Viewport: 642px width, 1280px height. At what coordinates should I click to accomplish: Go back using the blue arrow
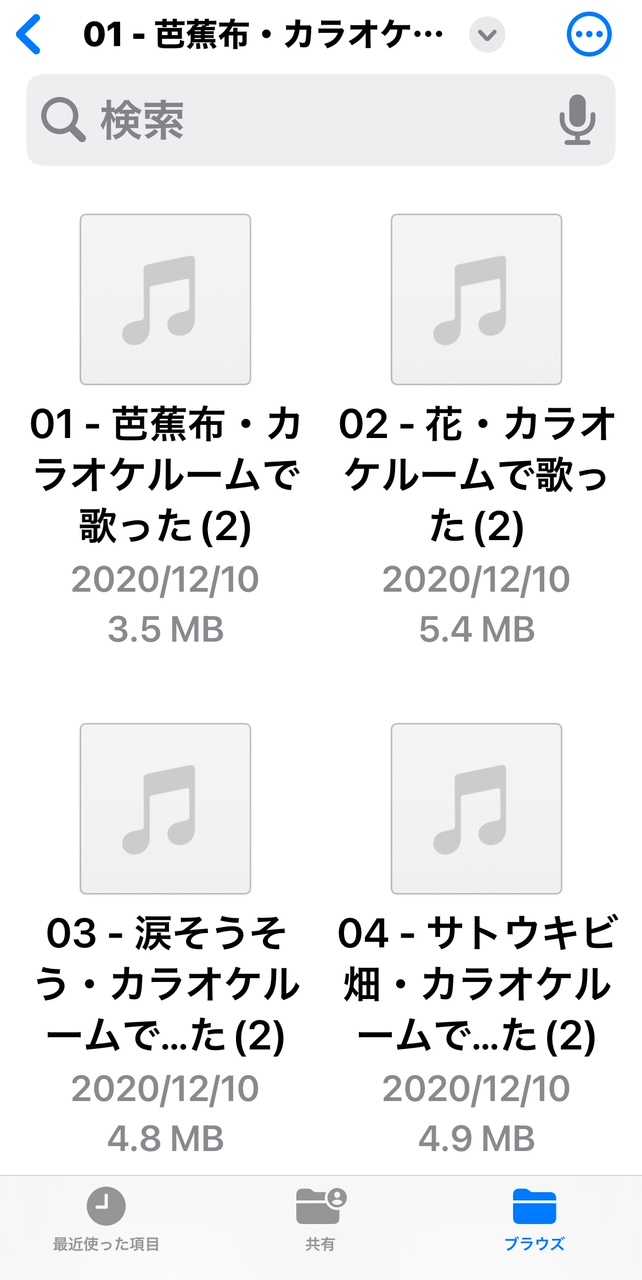(30, 35)
